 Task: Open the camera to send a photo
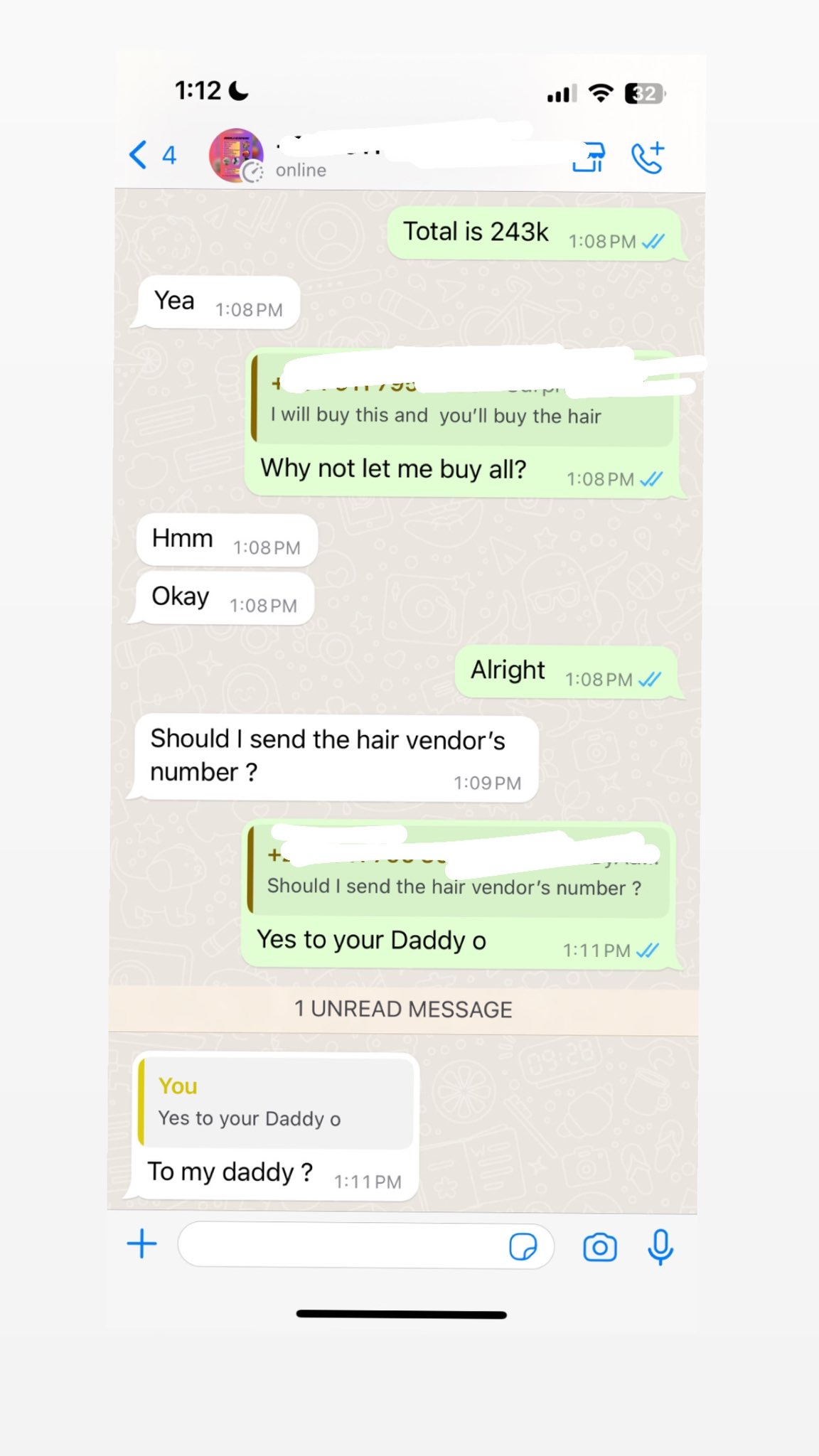pos(600,1247)
